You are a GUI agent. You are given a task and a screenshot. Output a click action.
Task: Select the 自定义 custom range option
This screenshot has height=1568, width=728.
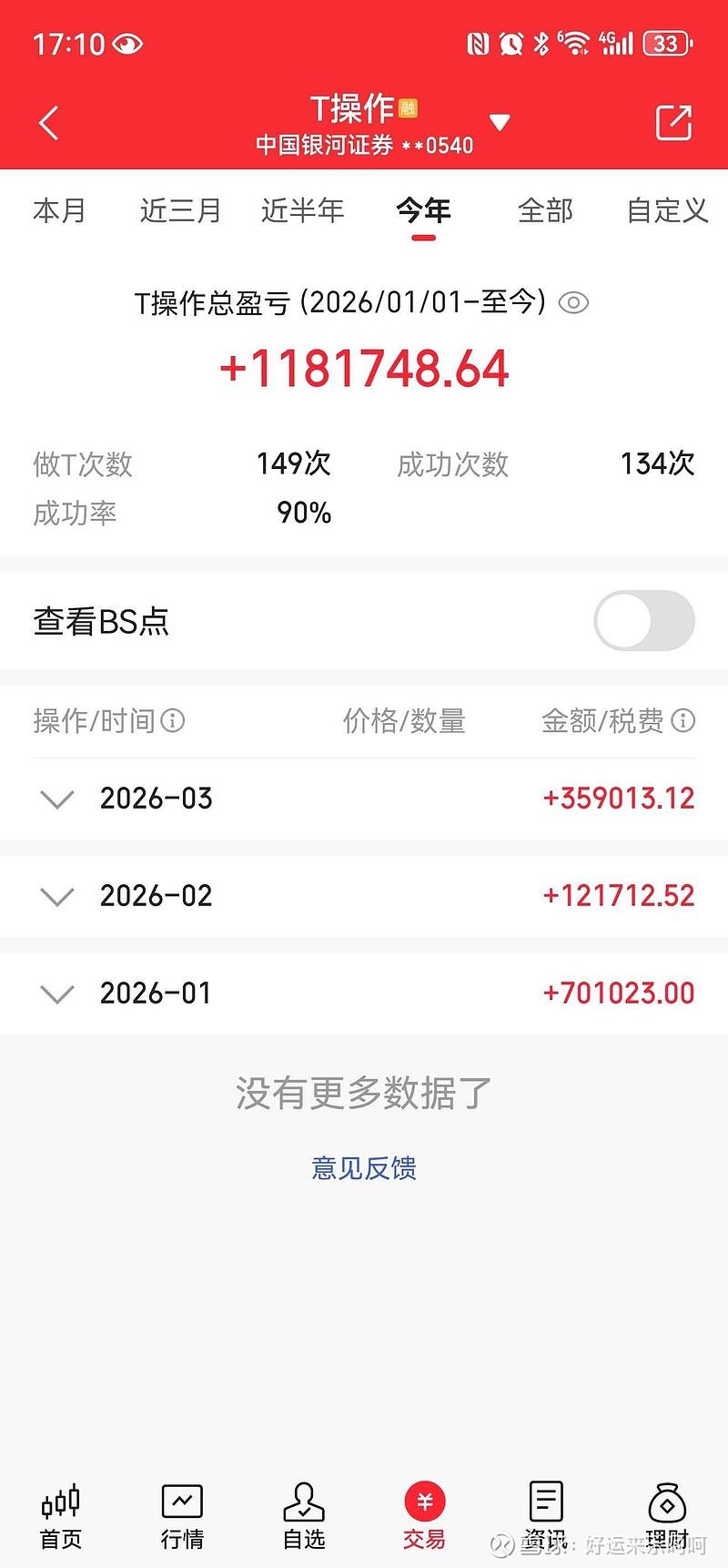click(667, 210)
